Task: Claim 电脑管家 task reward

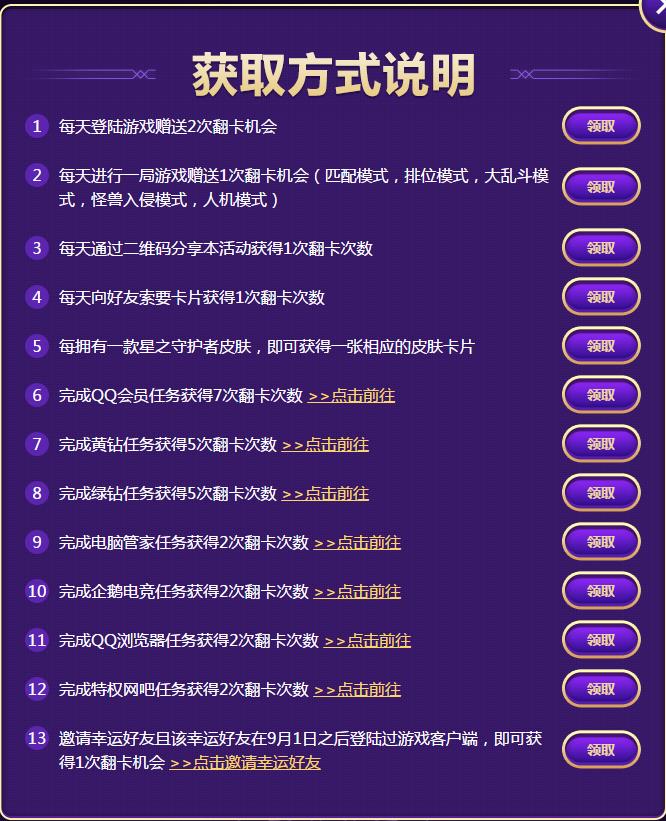Action: tap(601, 542)
